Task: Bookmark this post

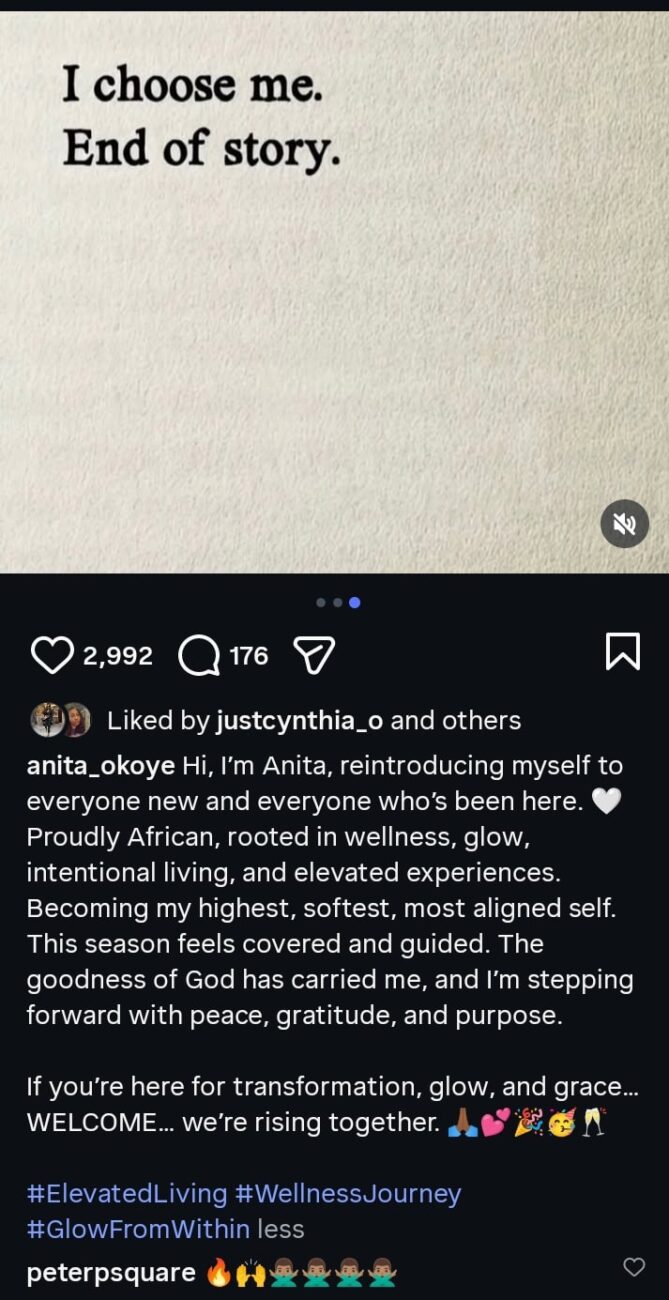Action: (622, 652)
